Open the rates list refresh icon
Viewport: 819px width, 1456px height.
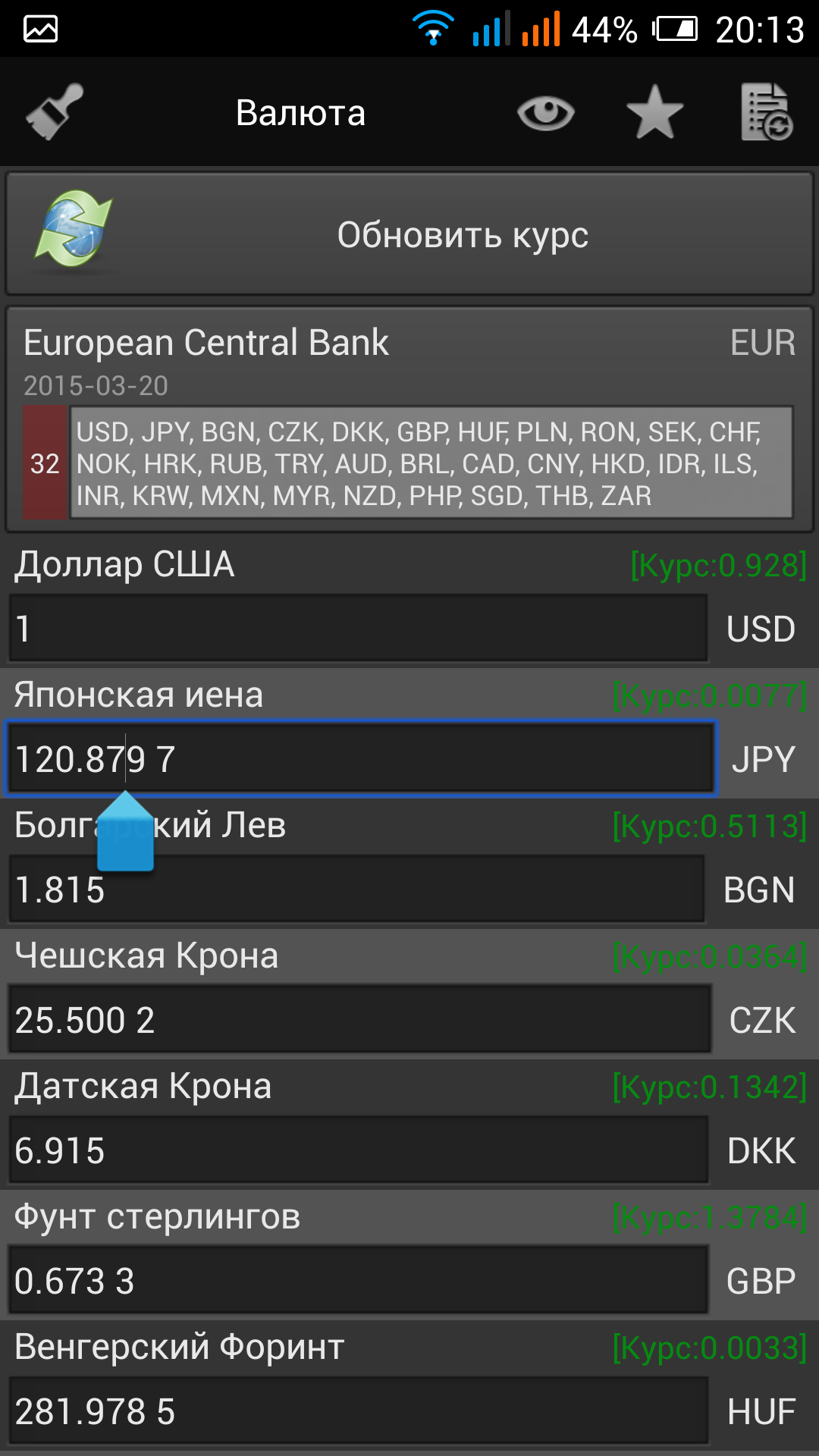click(x=766, y=113)
